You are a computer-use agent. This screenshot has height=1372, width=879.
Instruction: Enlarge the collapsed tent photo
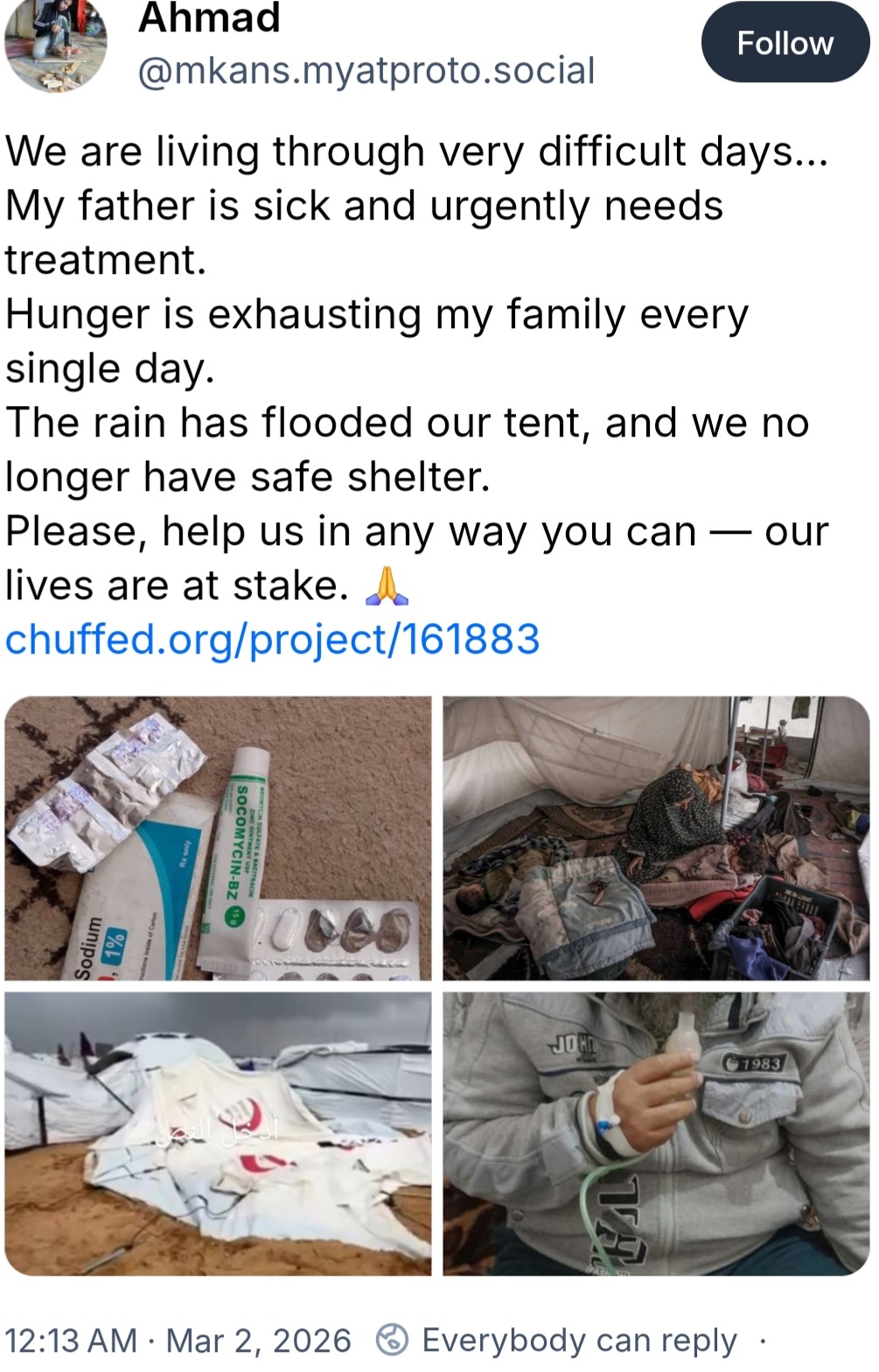coord(218,1133)
